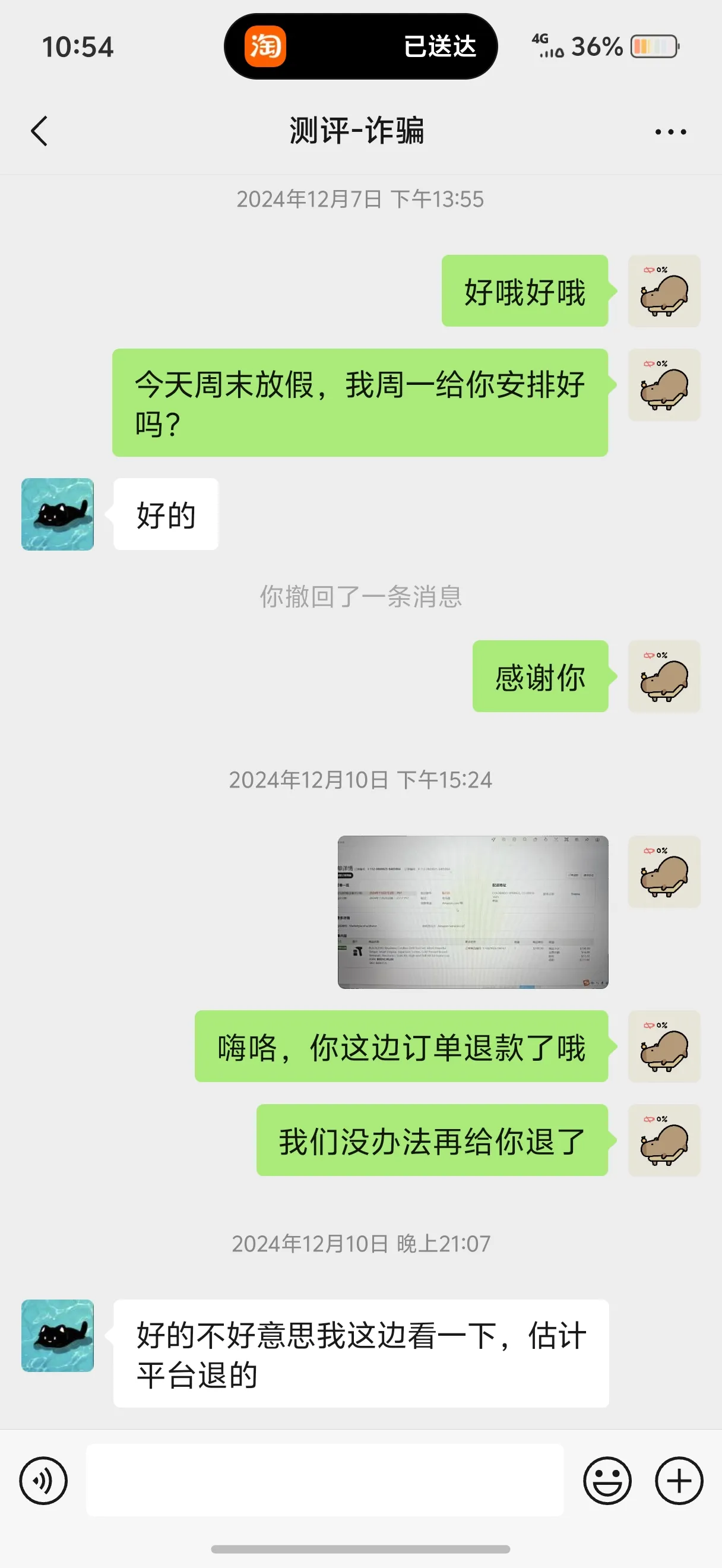Tap the voice message icon in the input bar
Image resolution: width=722 pixels, height=1568 pixels.
43,1481
